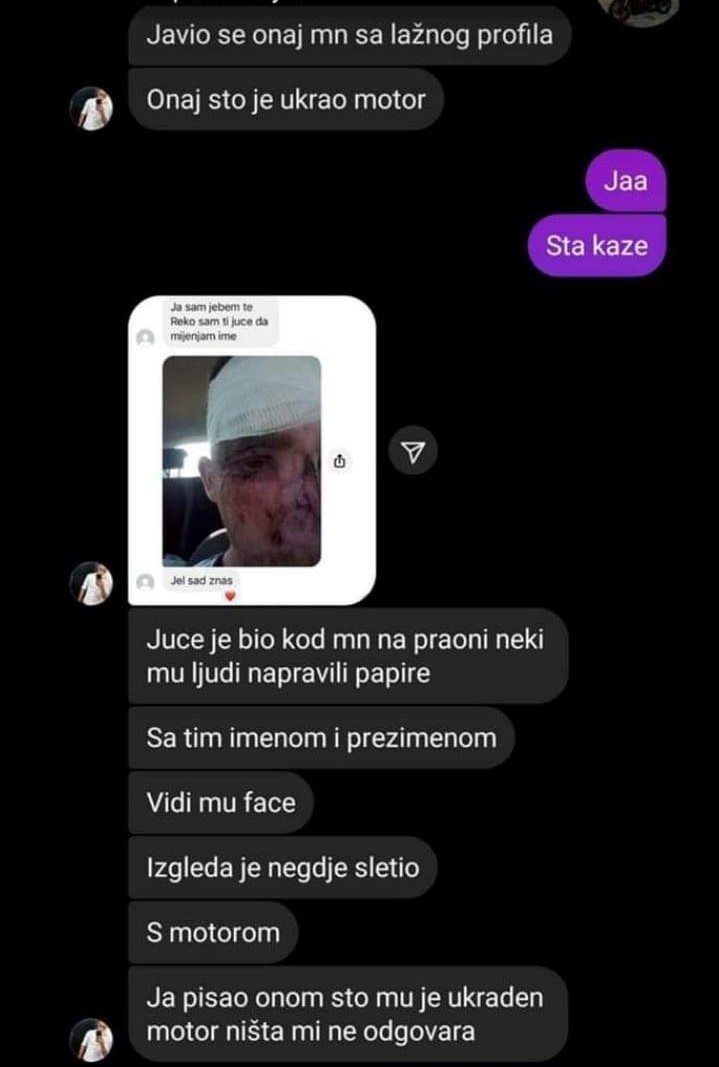
Task: Open sender's avatar beside 'Onaj sto je ukrao motor'
Action: tap(95, 107)
